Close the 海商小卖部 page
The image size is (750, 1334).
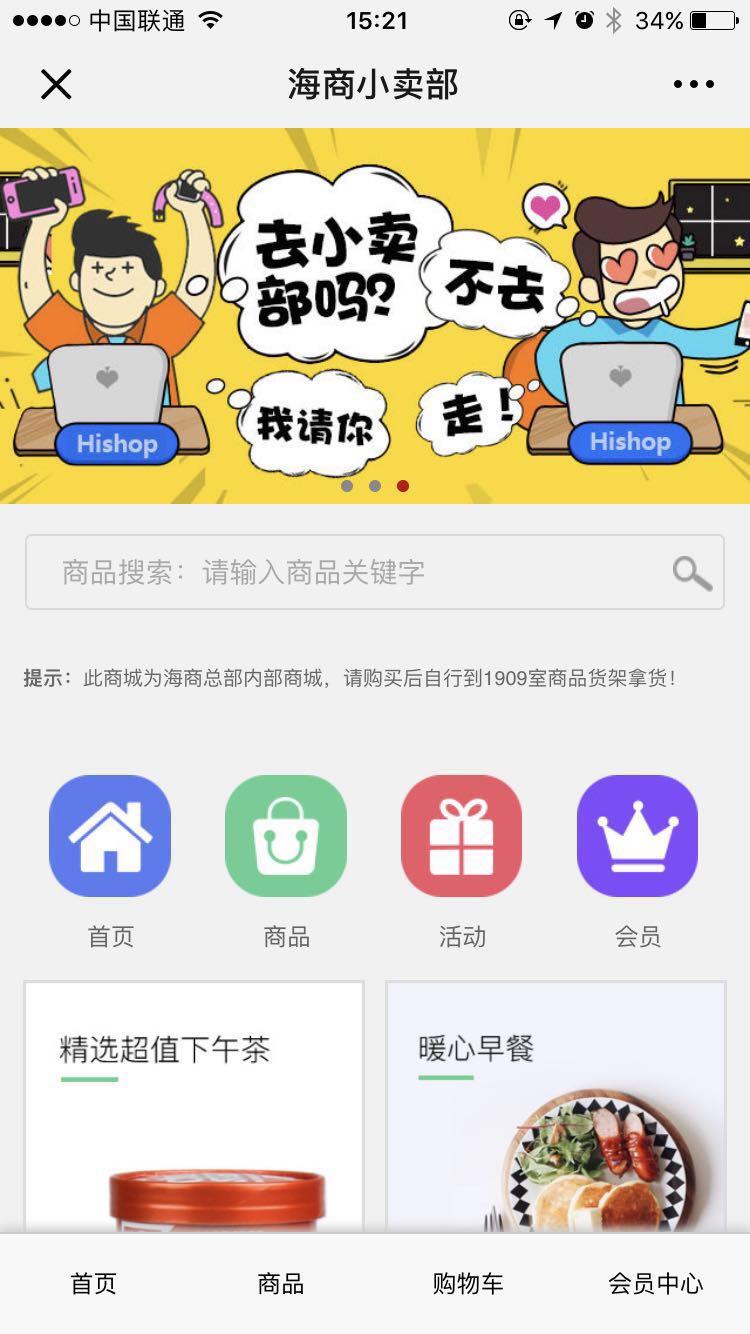56,85
